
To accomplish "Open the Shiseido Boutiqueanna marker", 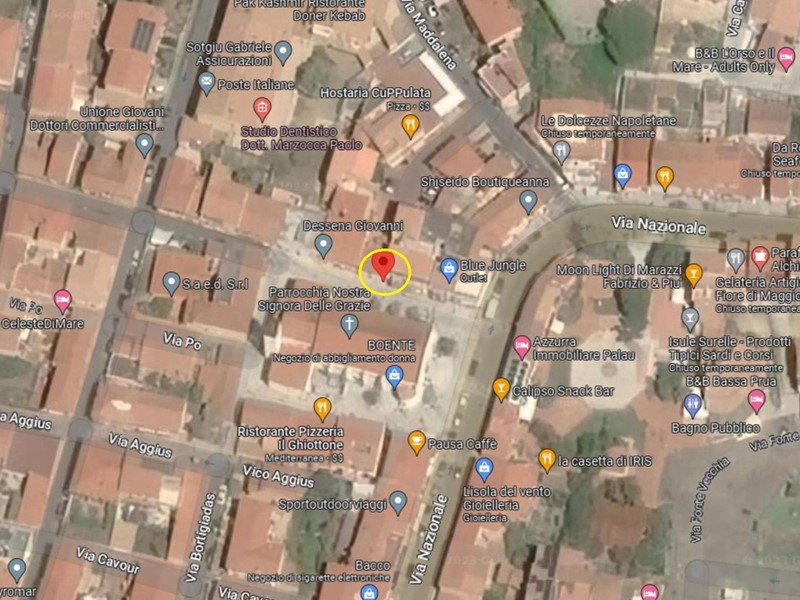I will click(x=529, y=201).
